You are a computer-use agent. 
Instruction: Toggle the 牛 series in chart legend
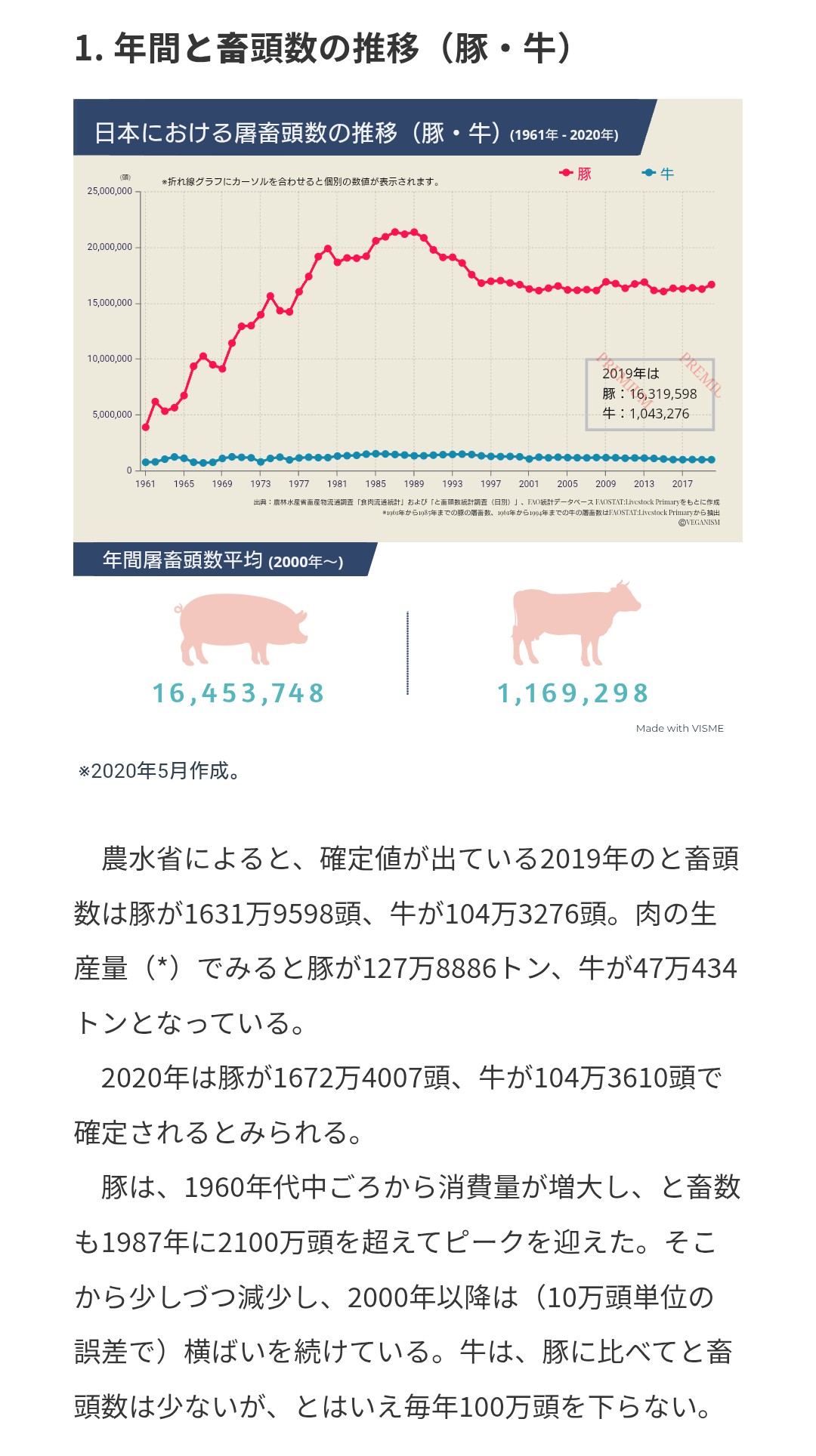tap(658, 174)
